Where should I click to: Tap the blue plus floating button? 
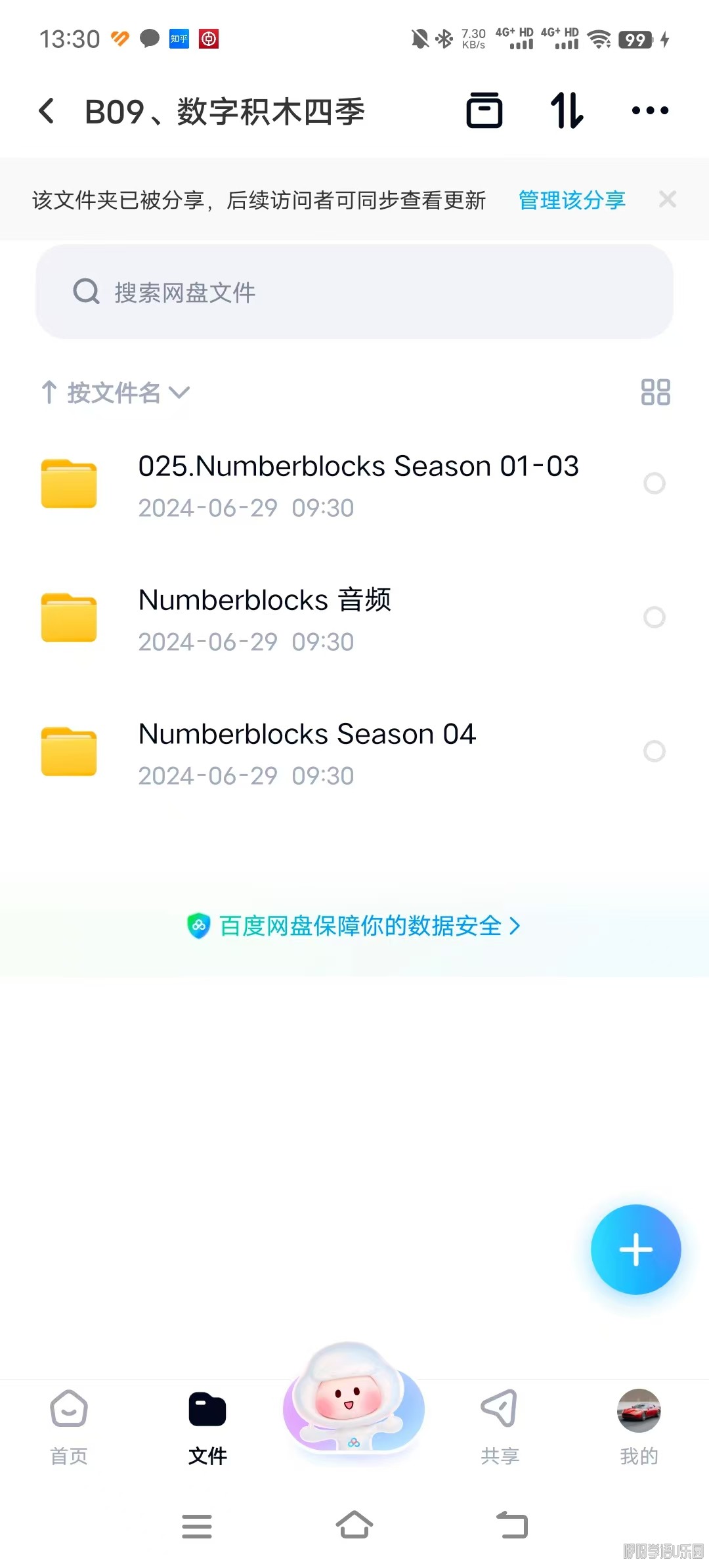(635, 1250)
